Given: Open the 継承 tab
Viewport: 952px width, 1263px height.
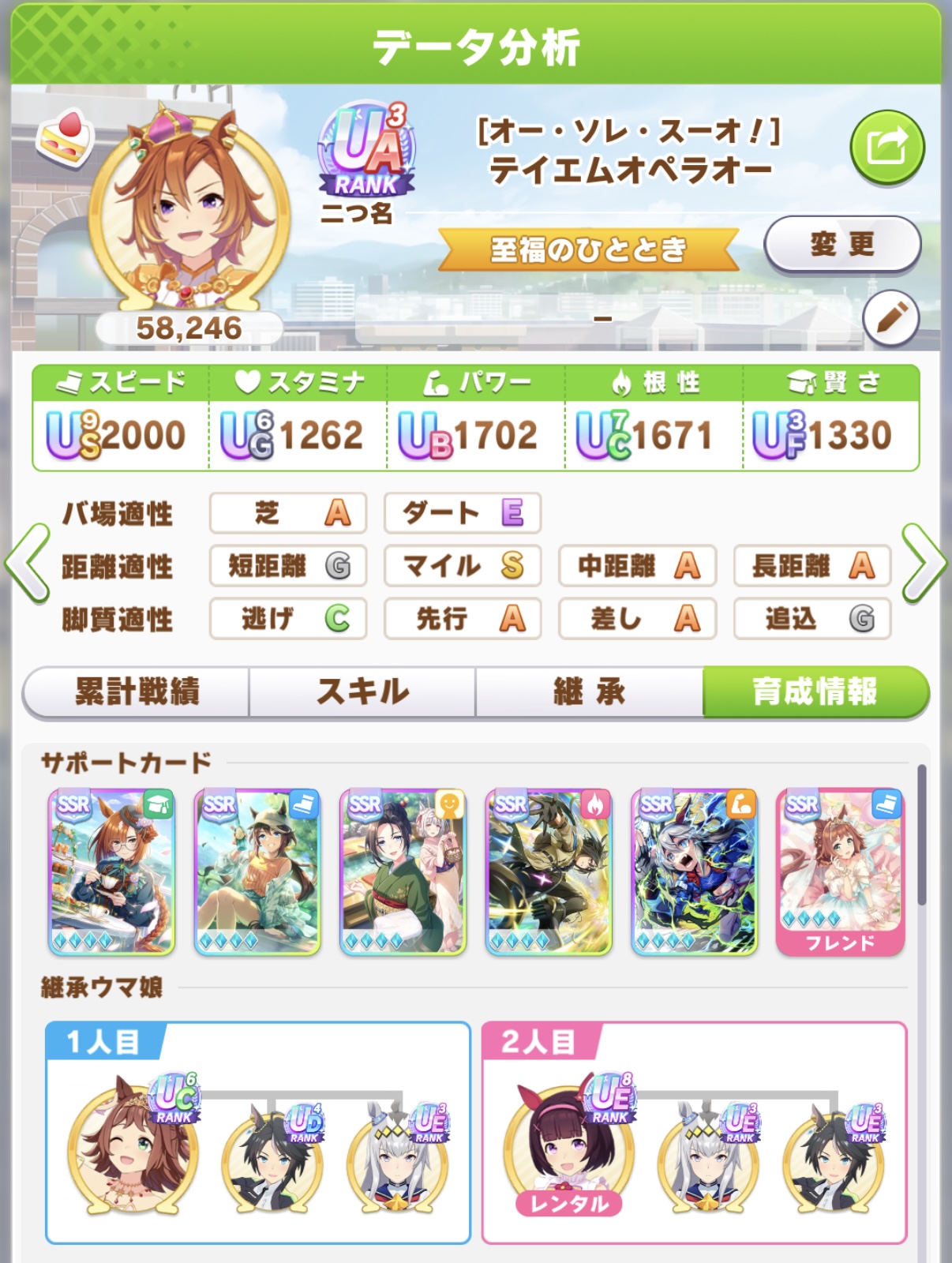Looking at the screenshot, I should (589, 692).
